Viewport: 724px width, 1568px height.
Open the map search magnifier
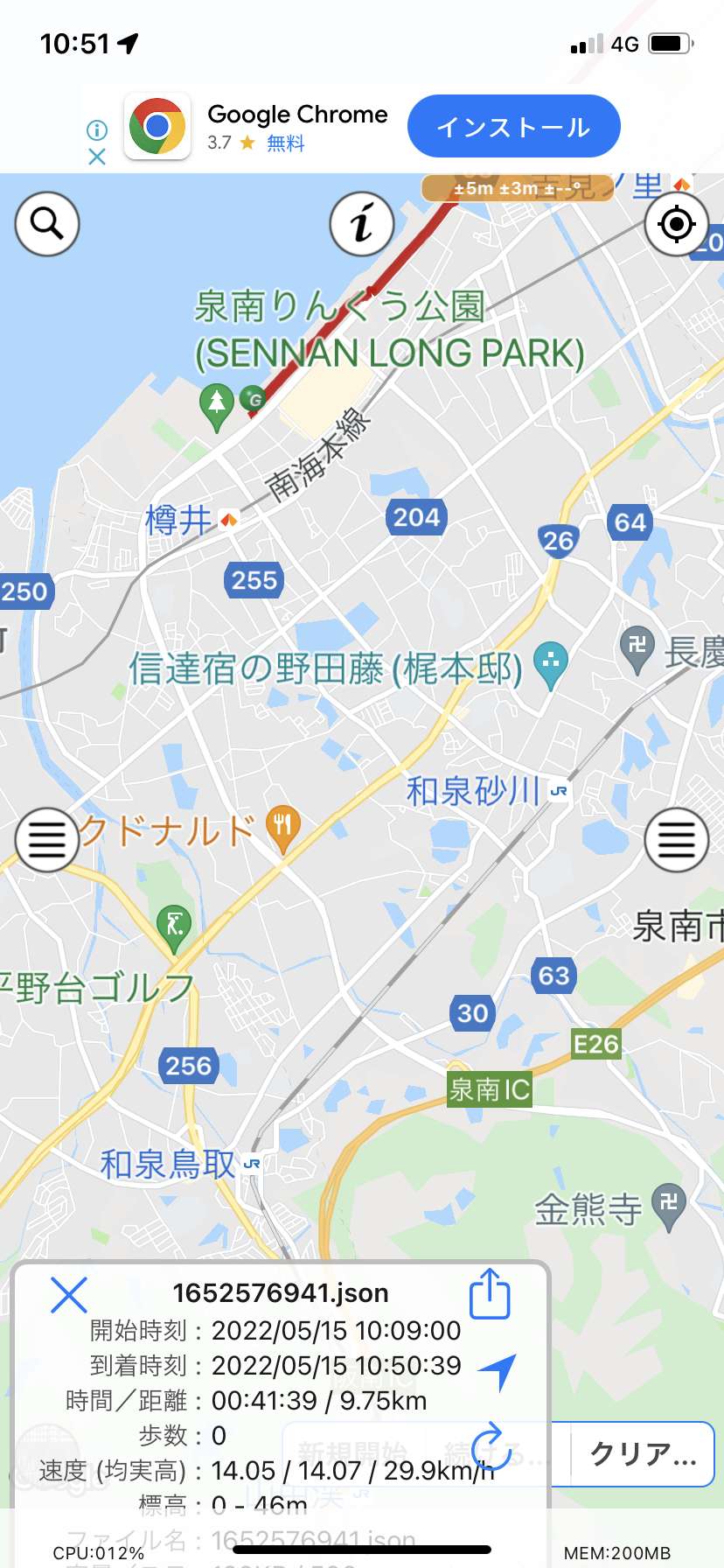(47, 224)
